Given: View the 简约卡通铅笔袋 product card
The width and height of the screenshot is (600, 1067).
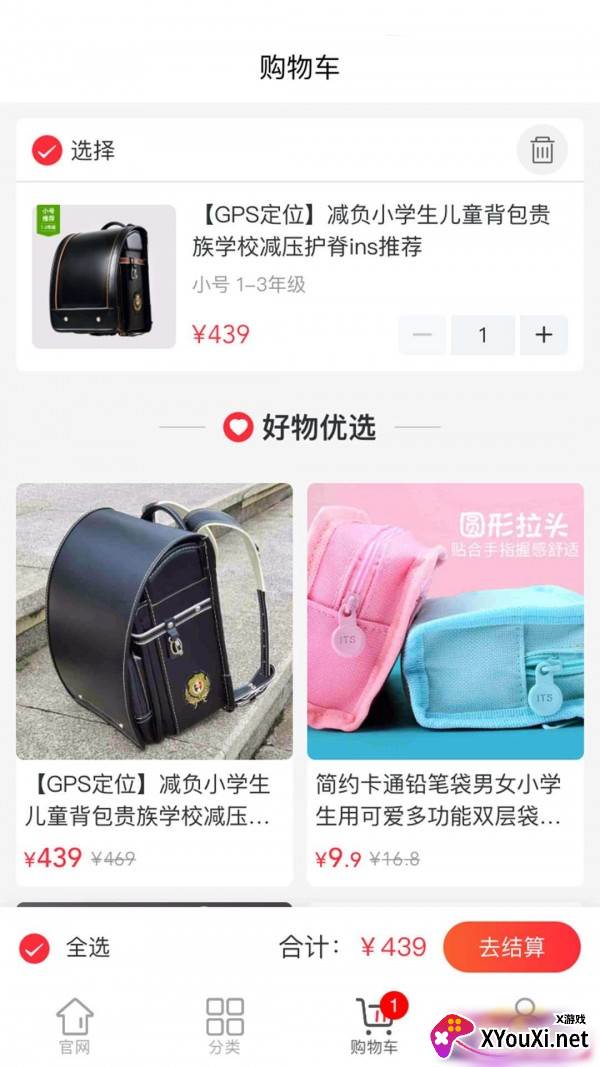Looking at the screenshot, I should (x=445, y=680).
